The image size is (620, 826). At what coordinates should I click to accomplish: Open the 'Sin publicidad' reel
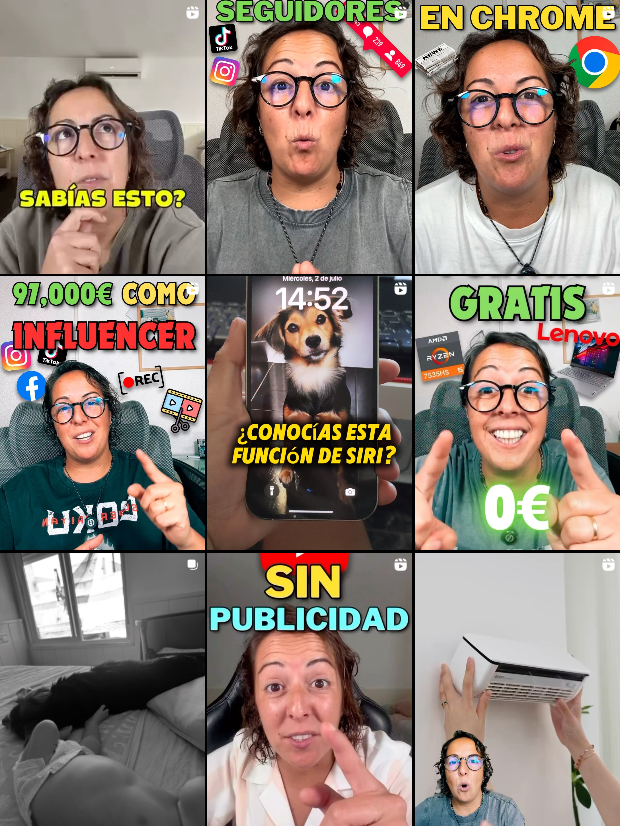[x=309, y=689]
